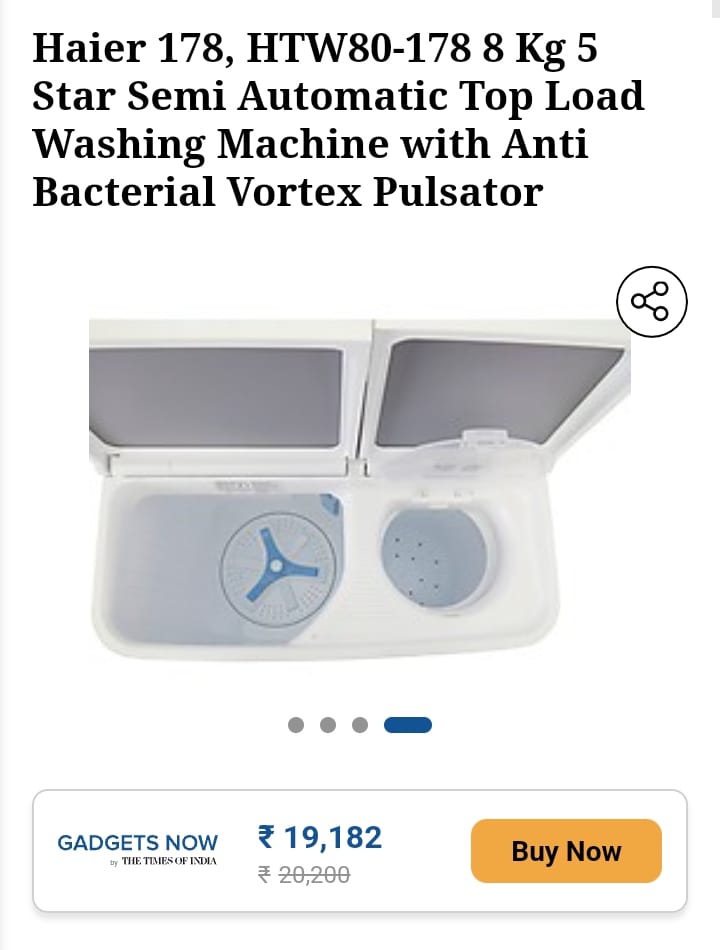Open the washing machine product image
720x950 pixels.
tap(360, 490)
